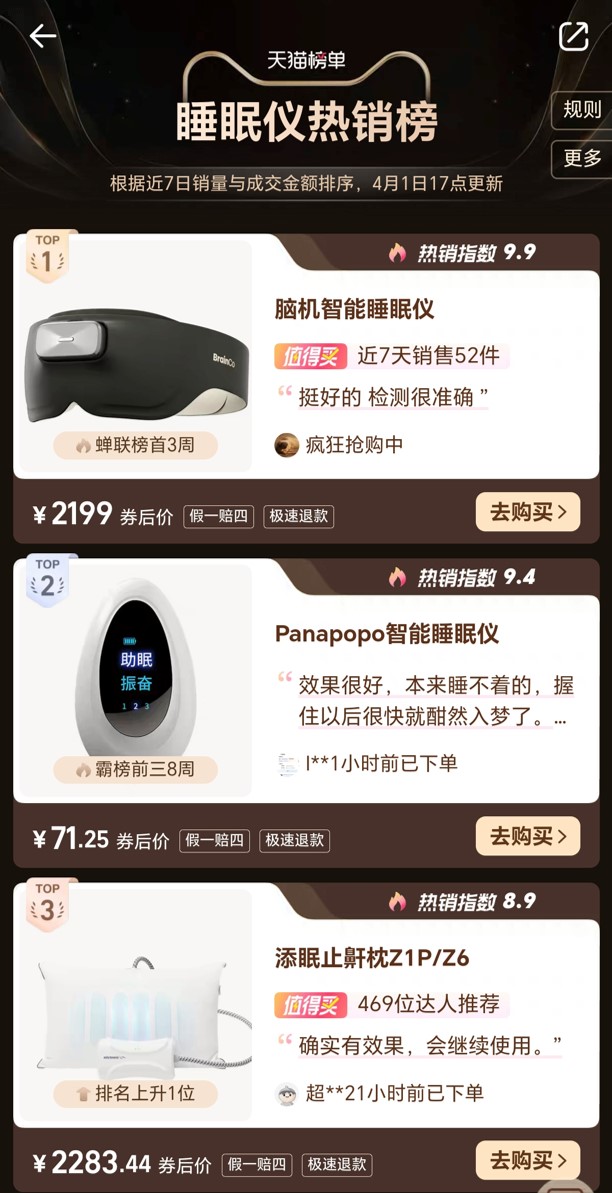Image resolution: width=612 pixels, height=1193 pixels.
Task: Tap 去购买 for the ¥71.25 Panapopo device
Action: click(x=527, y=836)
